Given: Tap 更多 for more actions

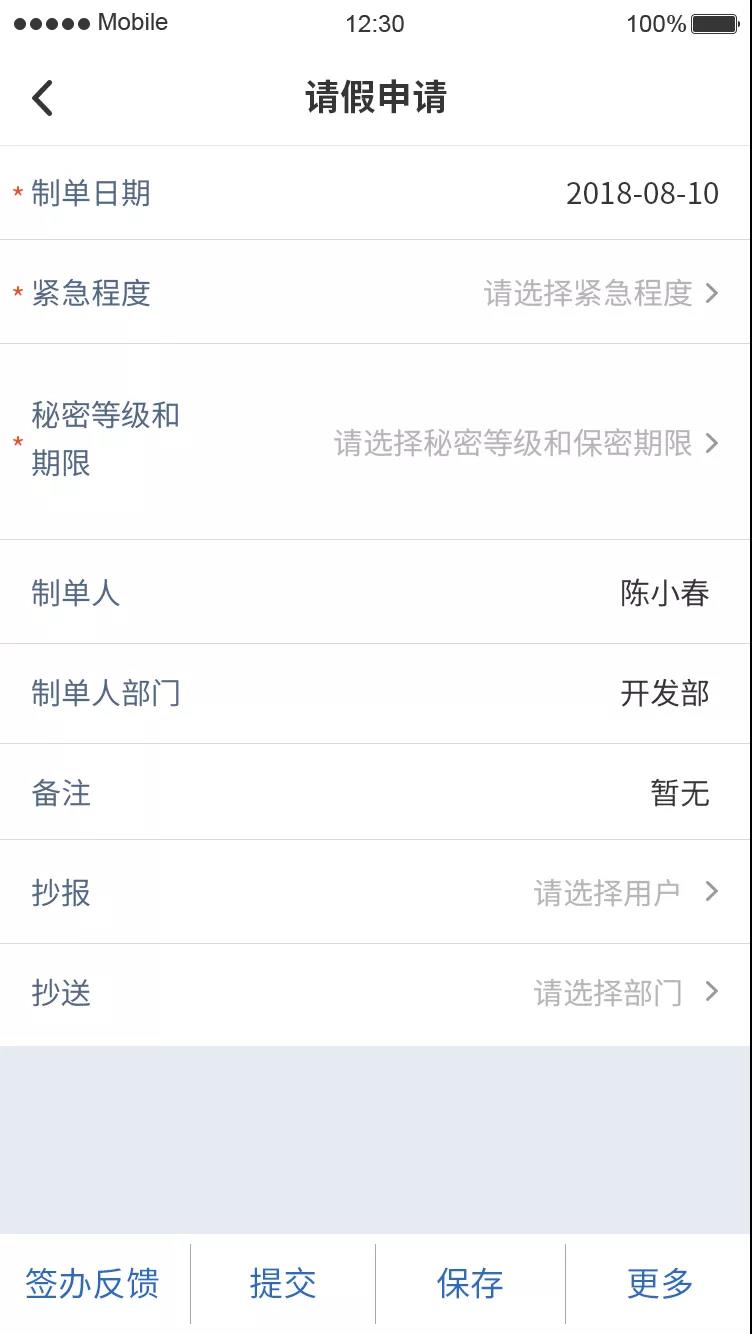Looking at the screenshot, I should click(x=658, y=1284).
